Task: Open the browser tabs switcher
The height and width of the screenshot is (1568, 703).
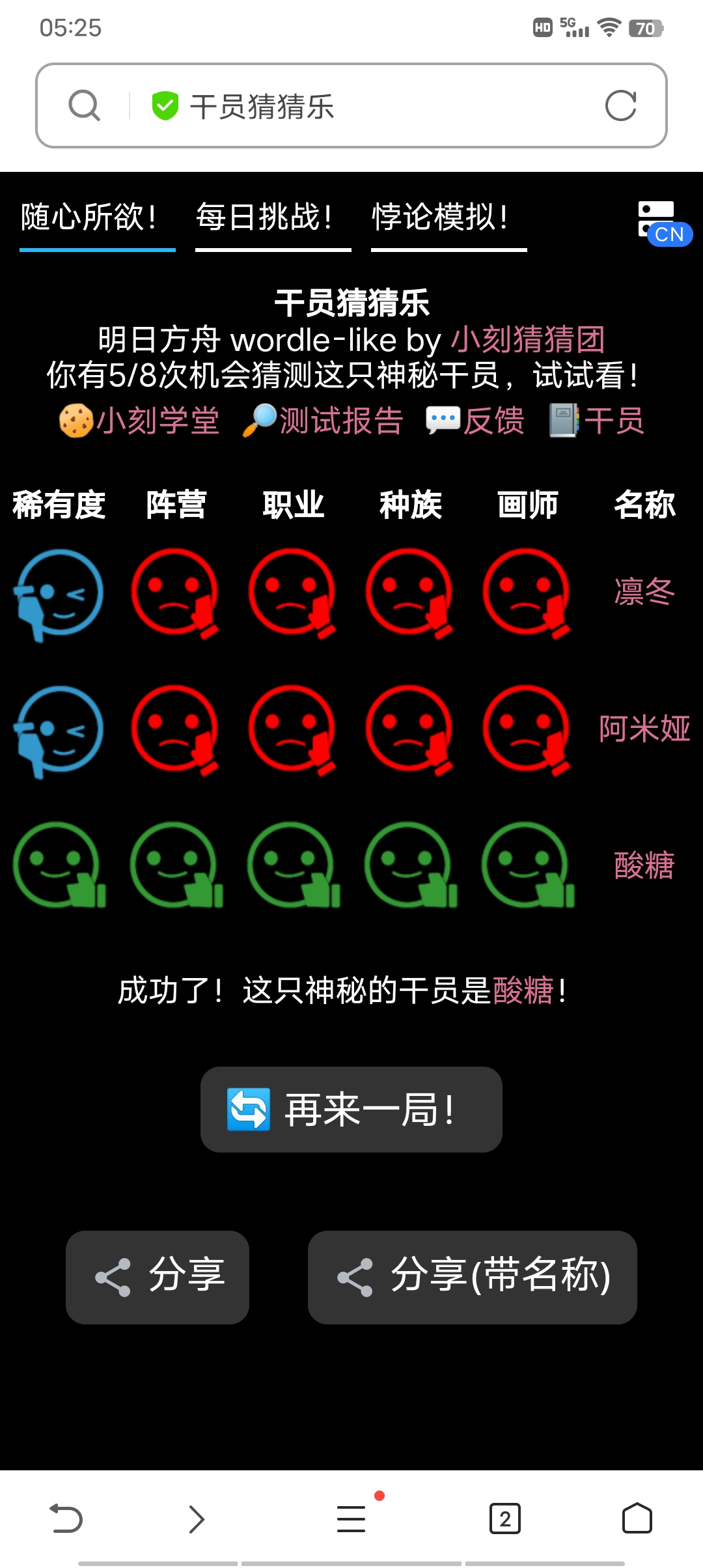Action: point(505,1519)
